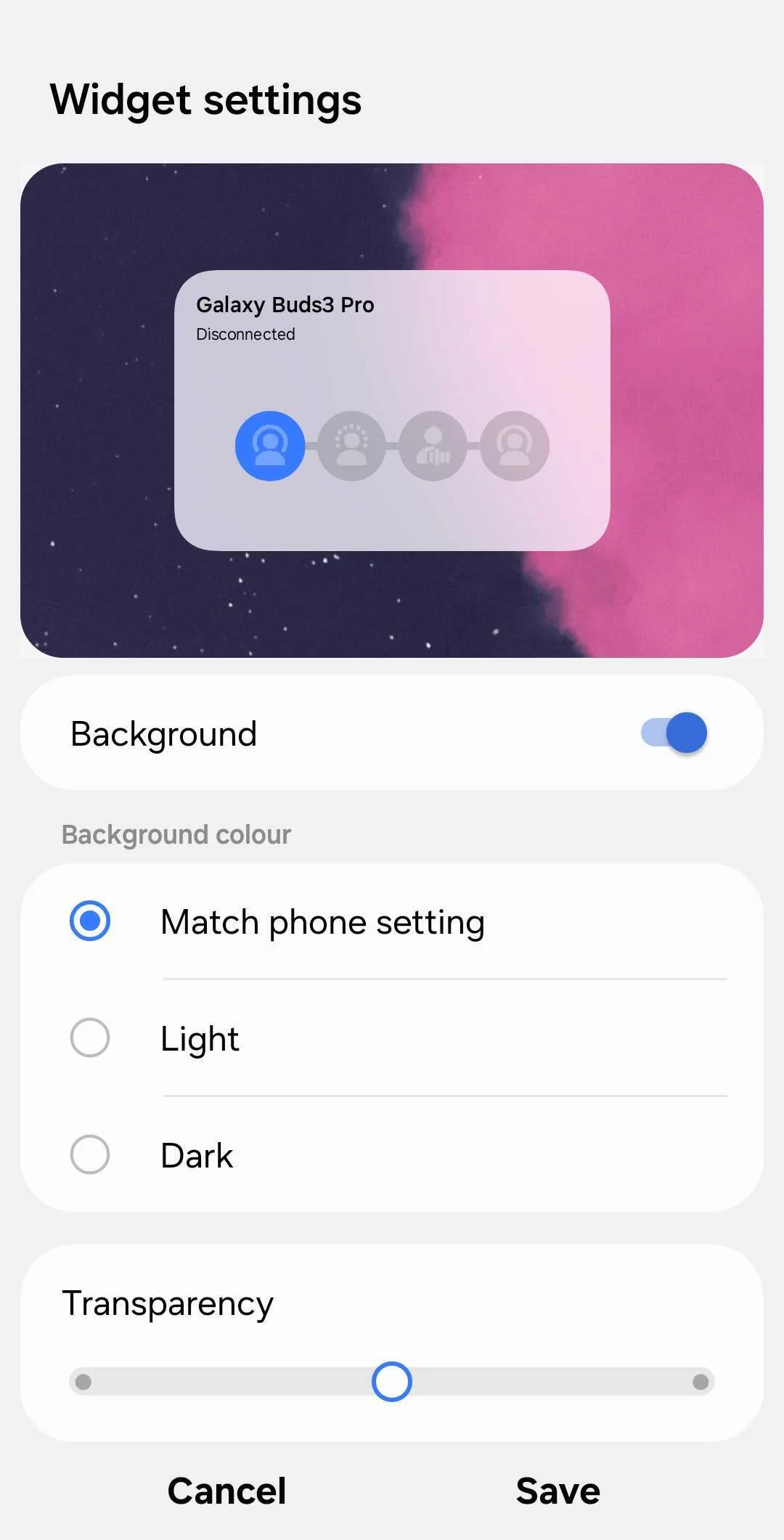Turn off the Background switch
The image size is (784, 1540).
click(x=674, y=733)
